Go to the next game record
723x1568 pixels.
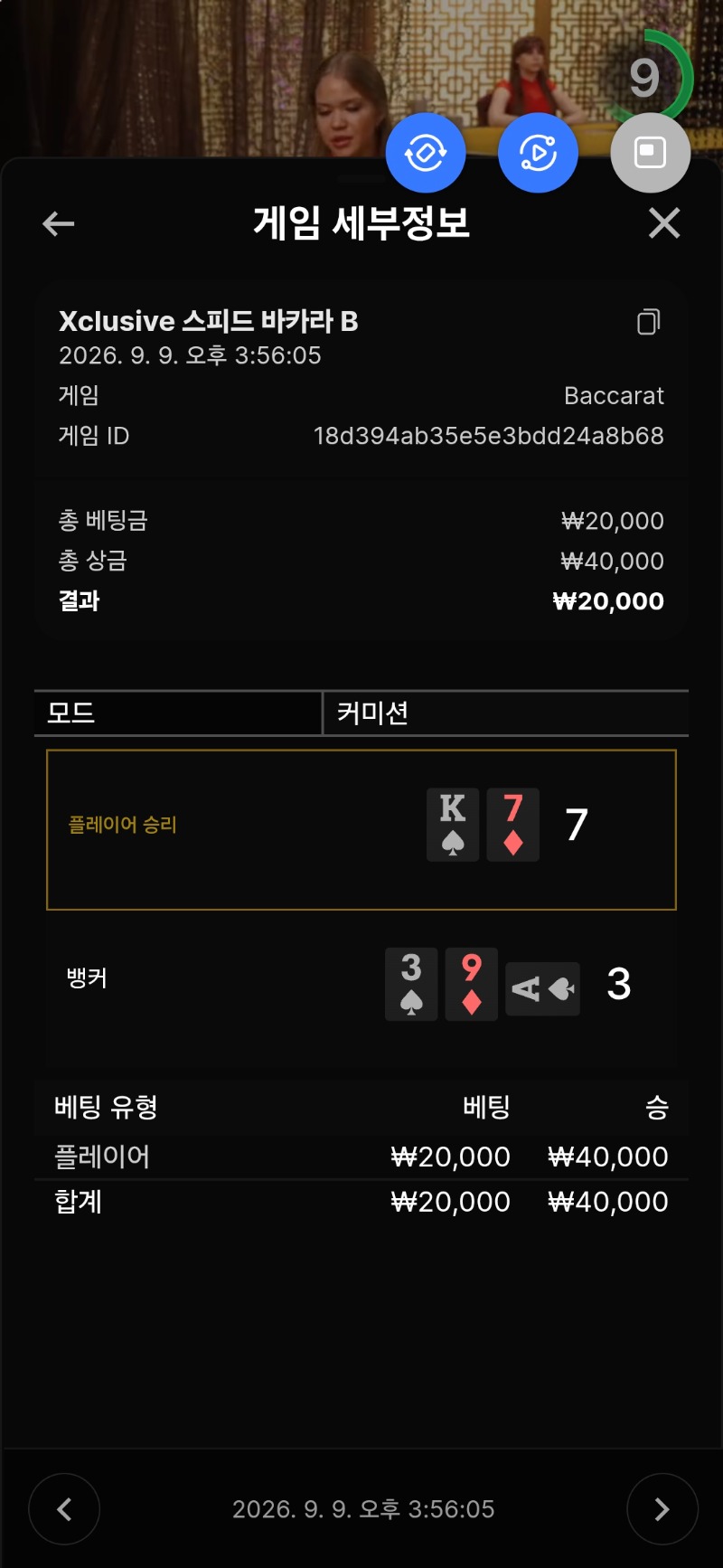[662, 1508]
